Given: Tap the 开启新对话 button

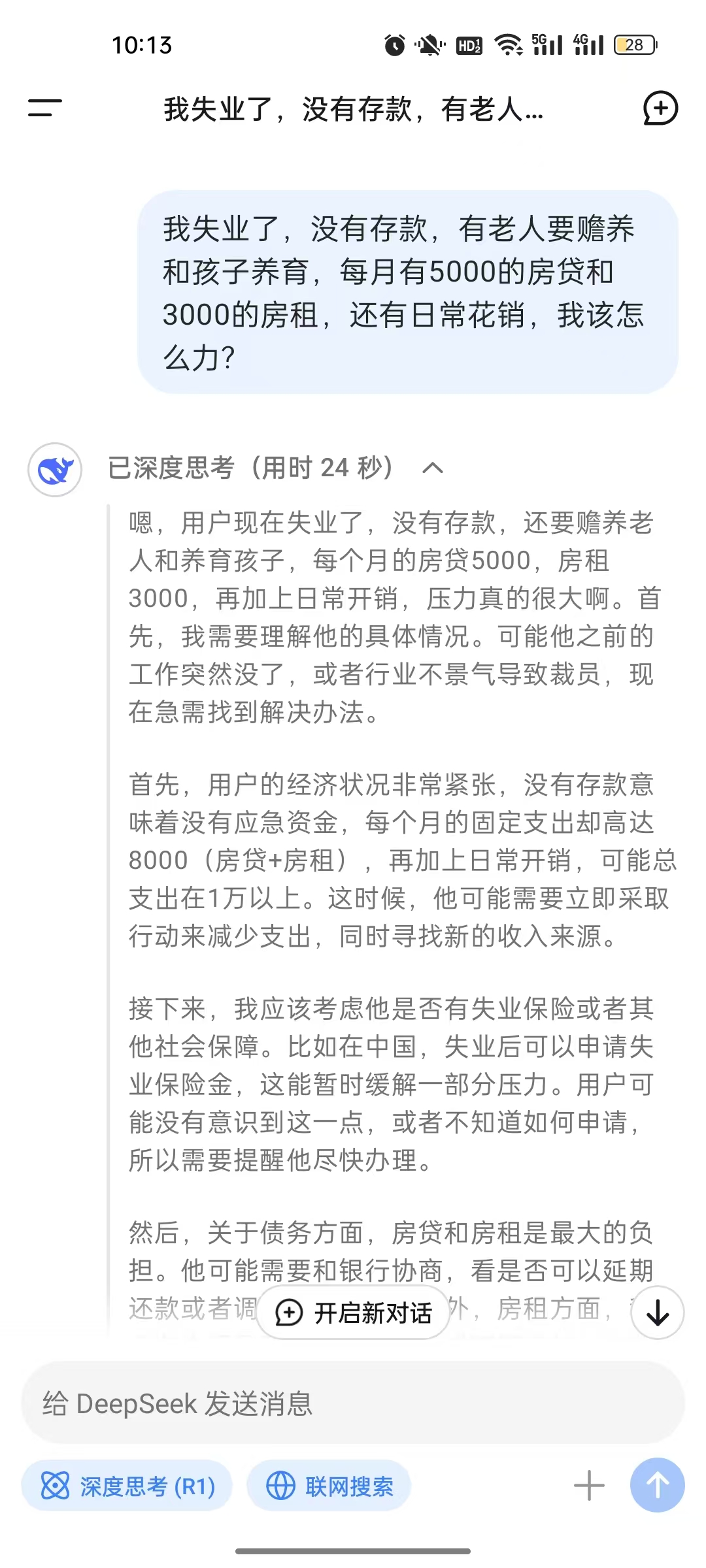Looking at the screenshot, I should tap(354, 1313).
